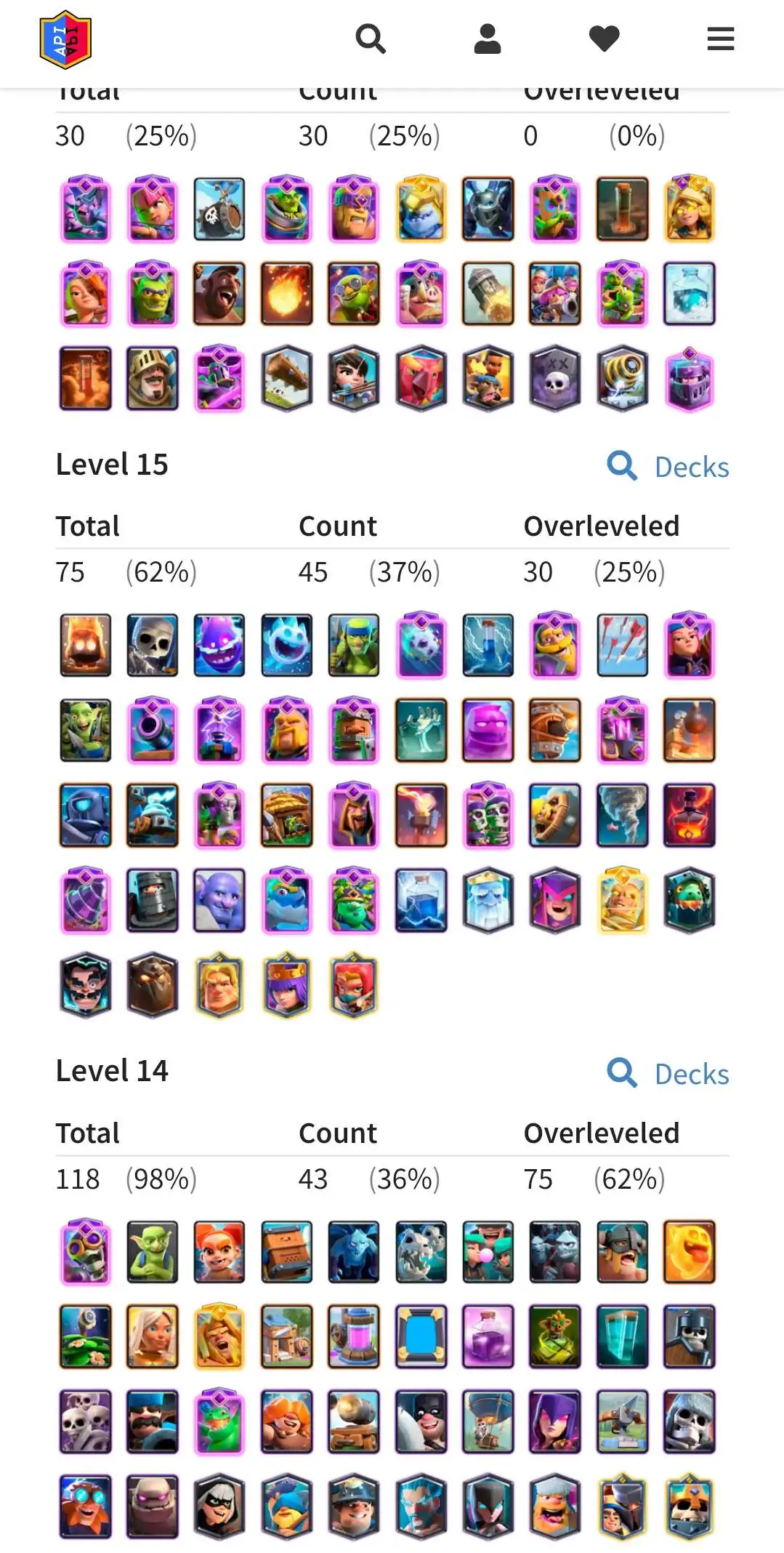The image size is (784, 1553).
Task: Select the Hog Rider card
Action: click(219, 294)
